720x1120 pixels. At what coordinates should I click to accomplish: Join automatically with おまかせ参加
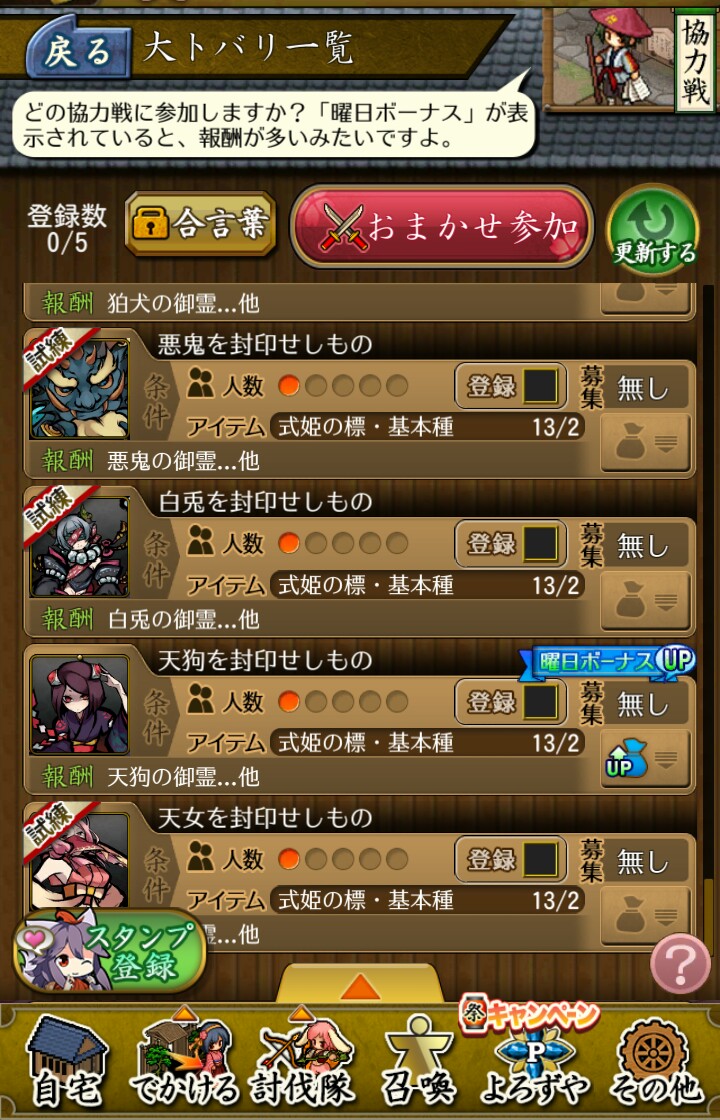click(x=442, y=226)
